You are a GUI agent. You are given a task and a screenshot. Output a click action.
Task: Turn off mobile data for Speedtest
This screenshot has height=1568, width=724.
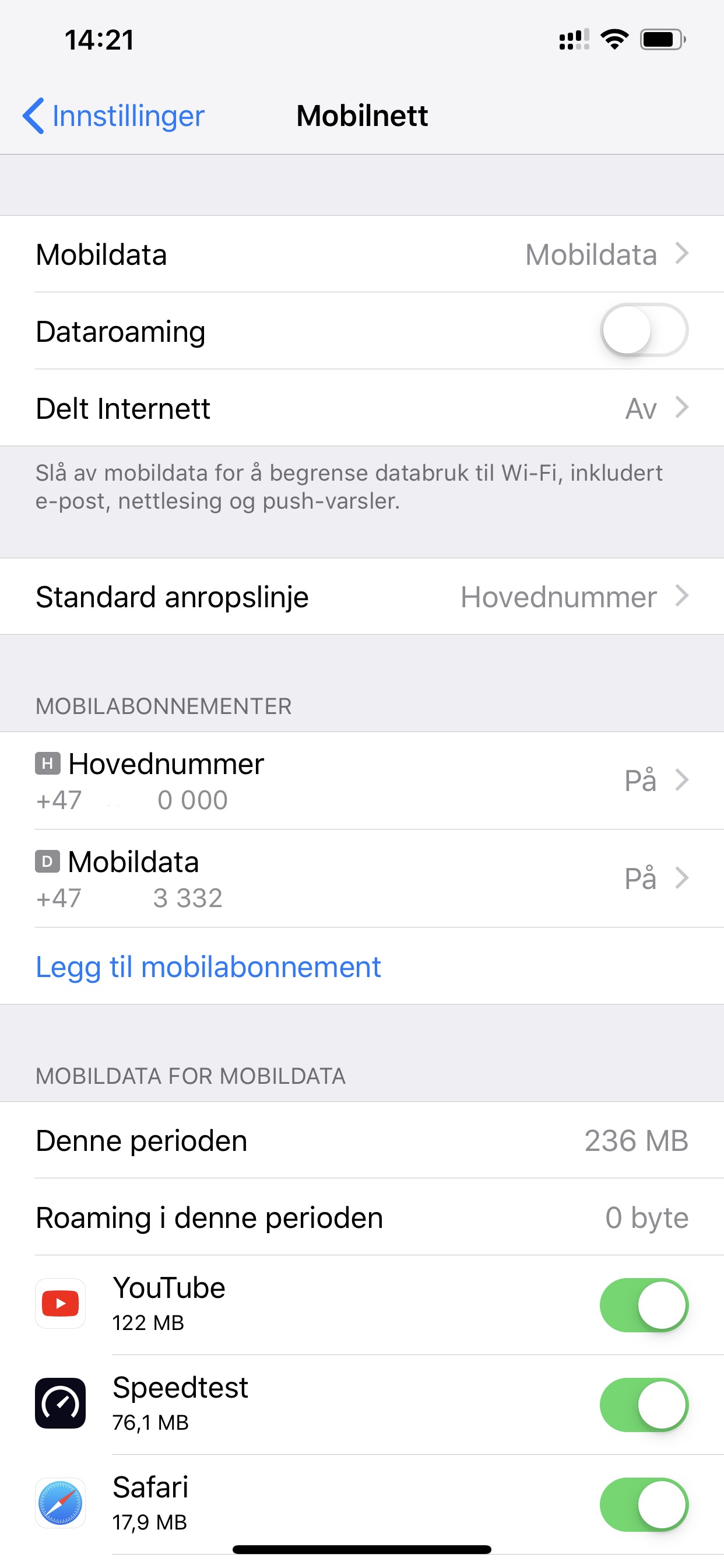point(644,1405)
